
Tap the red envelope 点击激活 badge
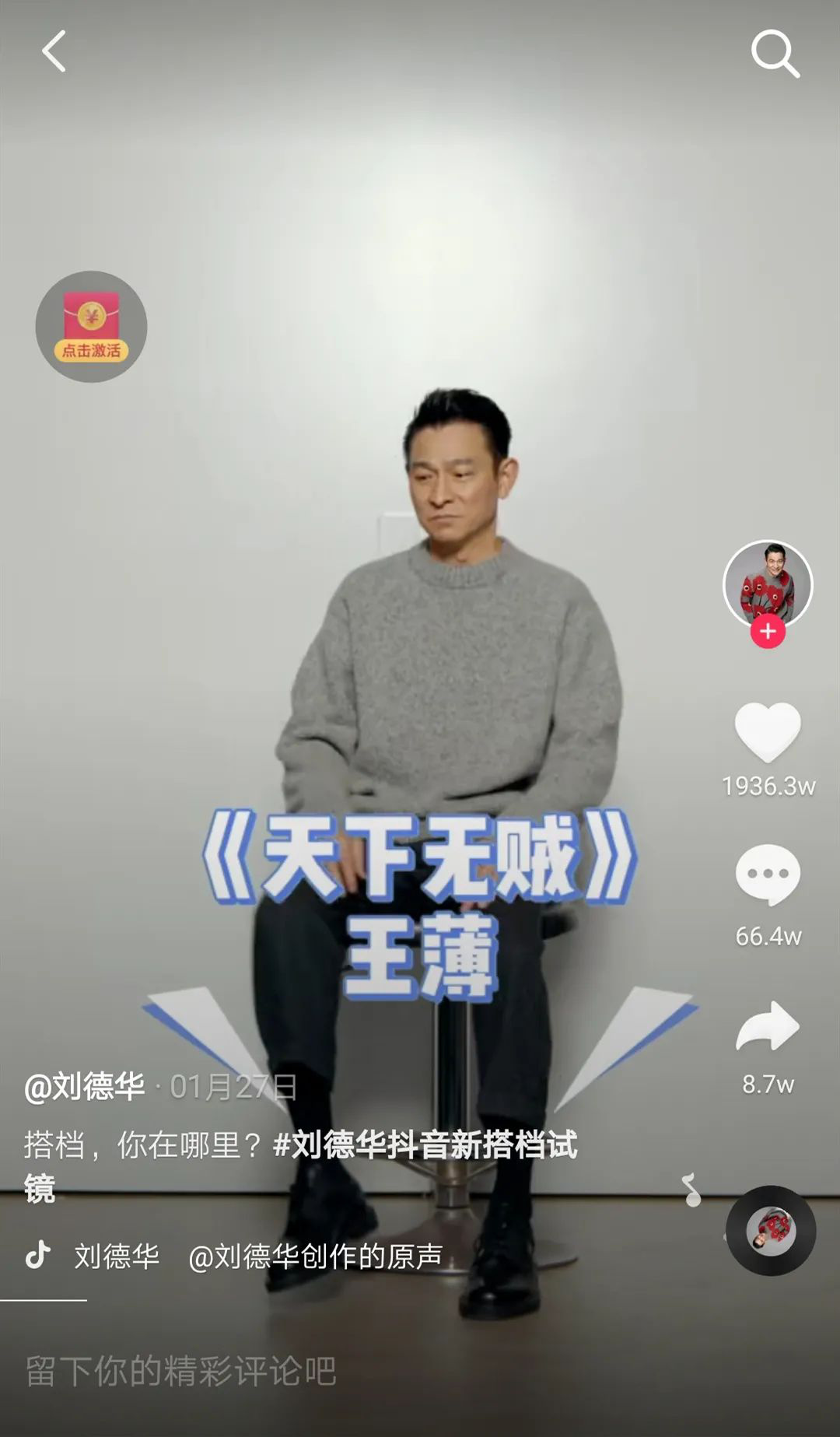click(x=91, y=327)
